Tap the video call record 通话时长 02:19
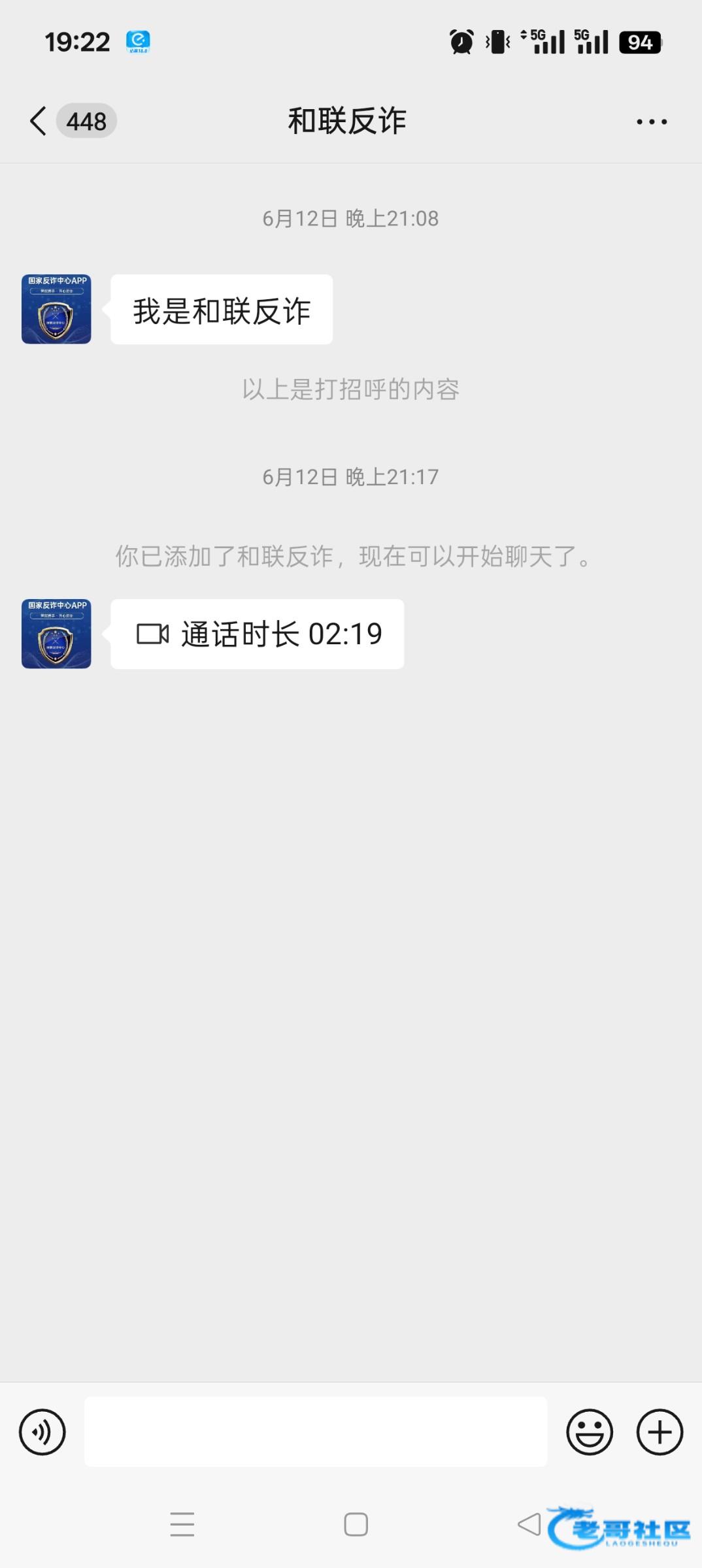The image size is (702, 1568). pos(258,634)
